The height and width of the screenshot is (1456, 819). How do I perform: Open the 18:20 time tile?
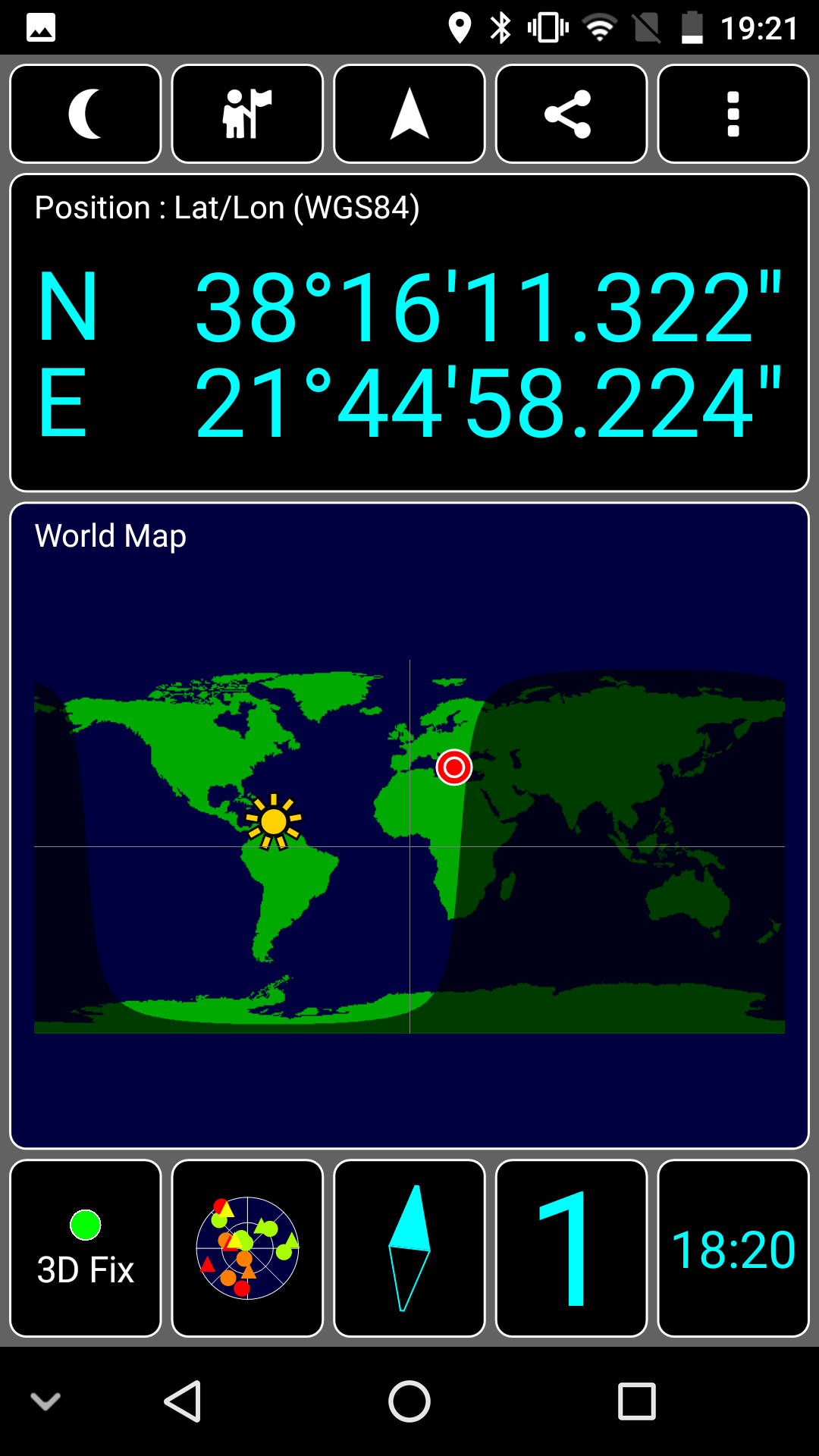click(733, 1248)
